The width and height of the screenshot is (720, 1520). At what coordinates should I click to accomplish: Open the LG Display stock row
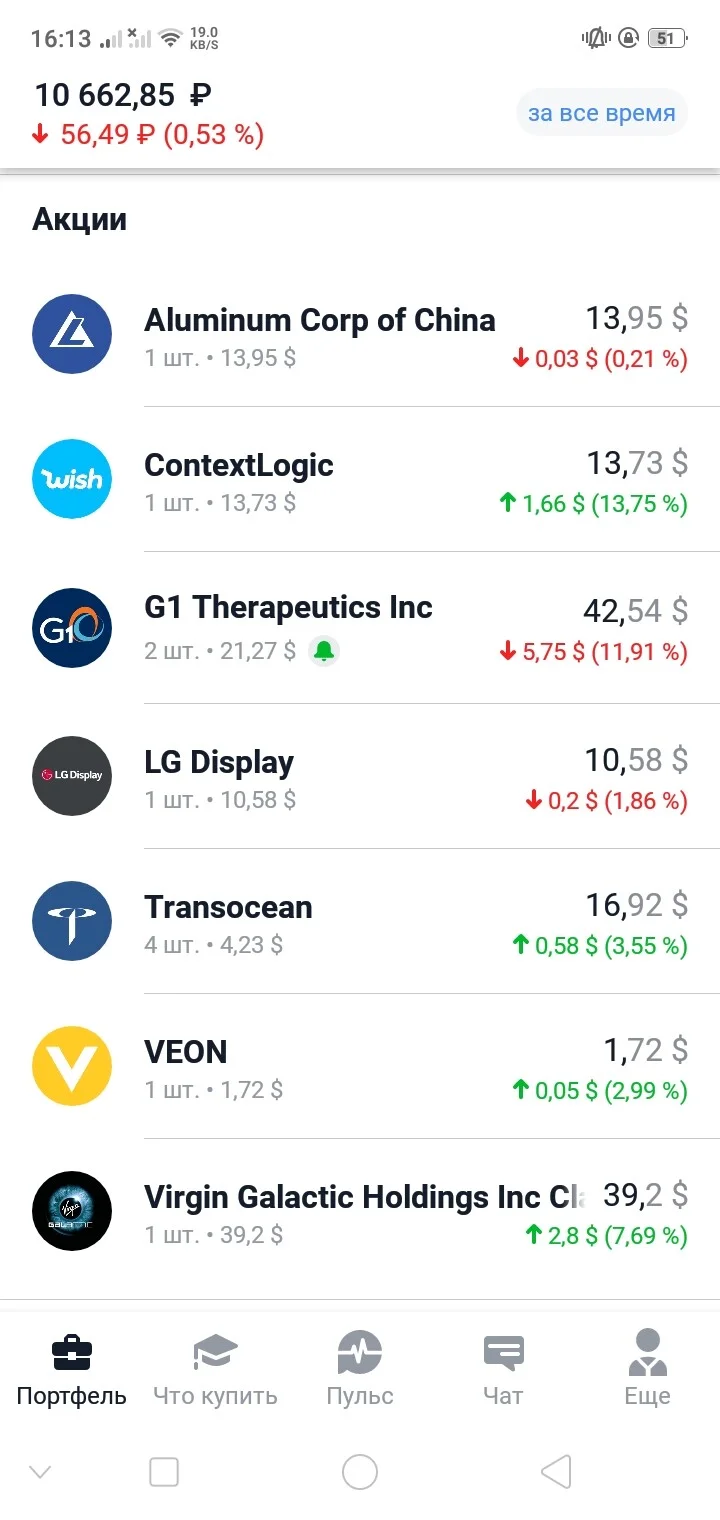coord(360,776)
